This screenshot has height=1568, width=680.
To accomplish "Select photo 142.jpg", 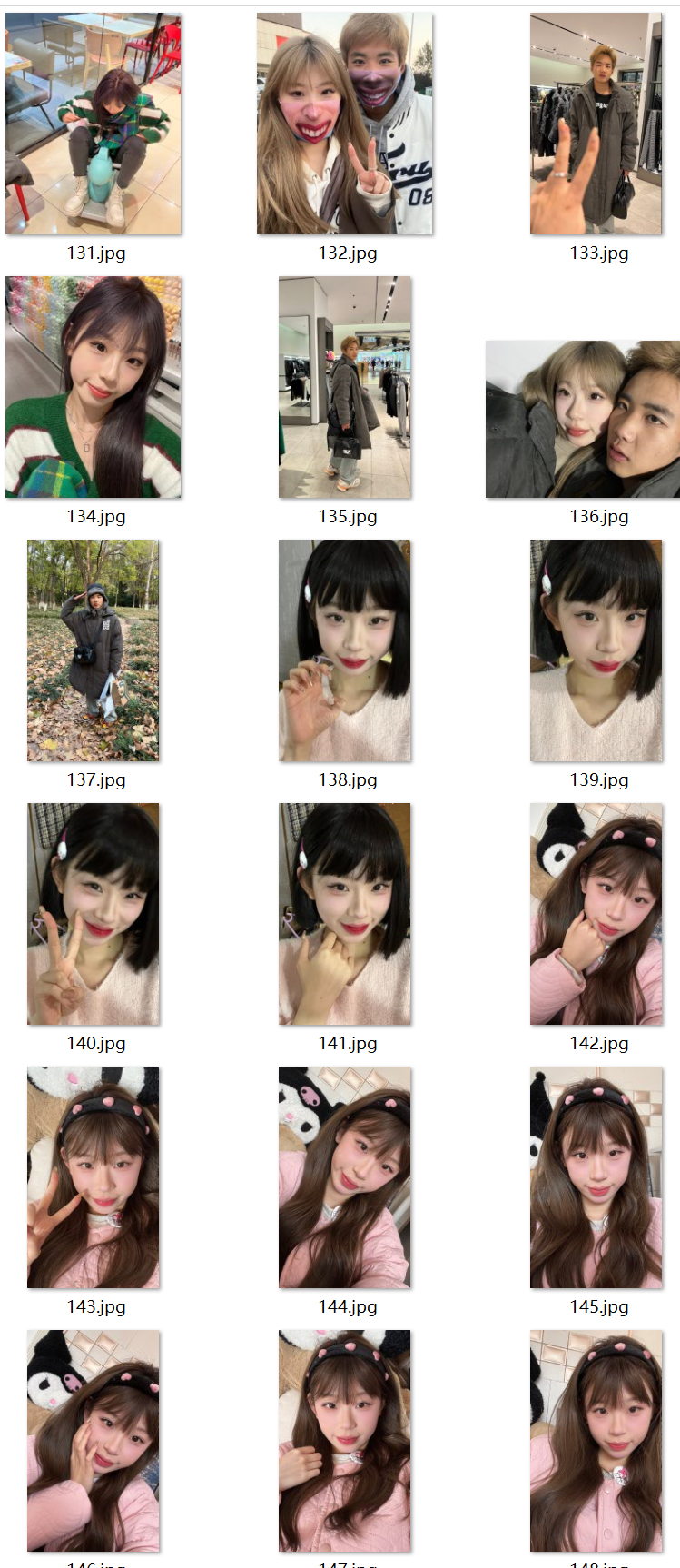I will [x=596, y=914].
